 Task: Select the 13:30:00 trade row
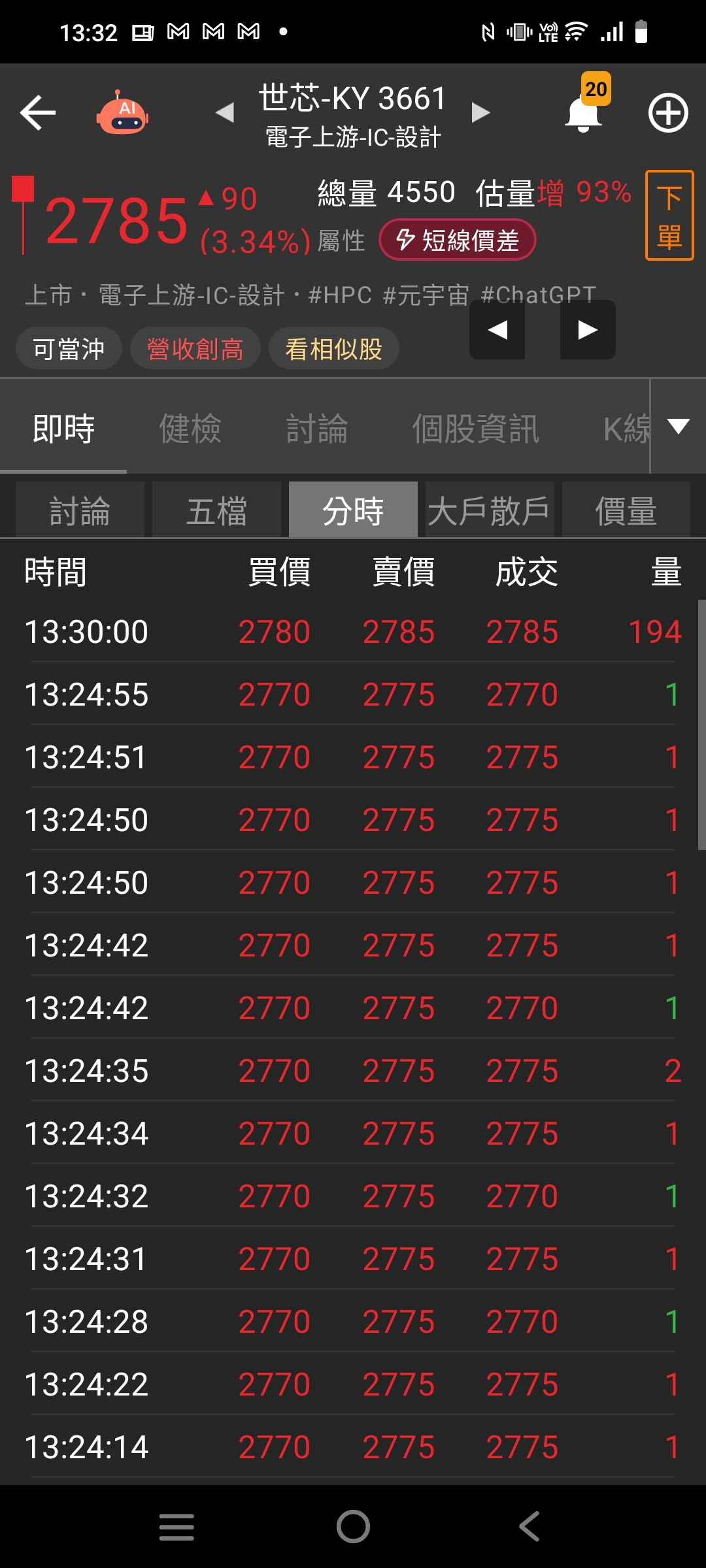pos(353,630)
